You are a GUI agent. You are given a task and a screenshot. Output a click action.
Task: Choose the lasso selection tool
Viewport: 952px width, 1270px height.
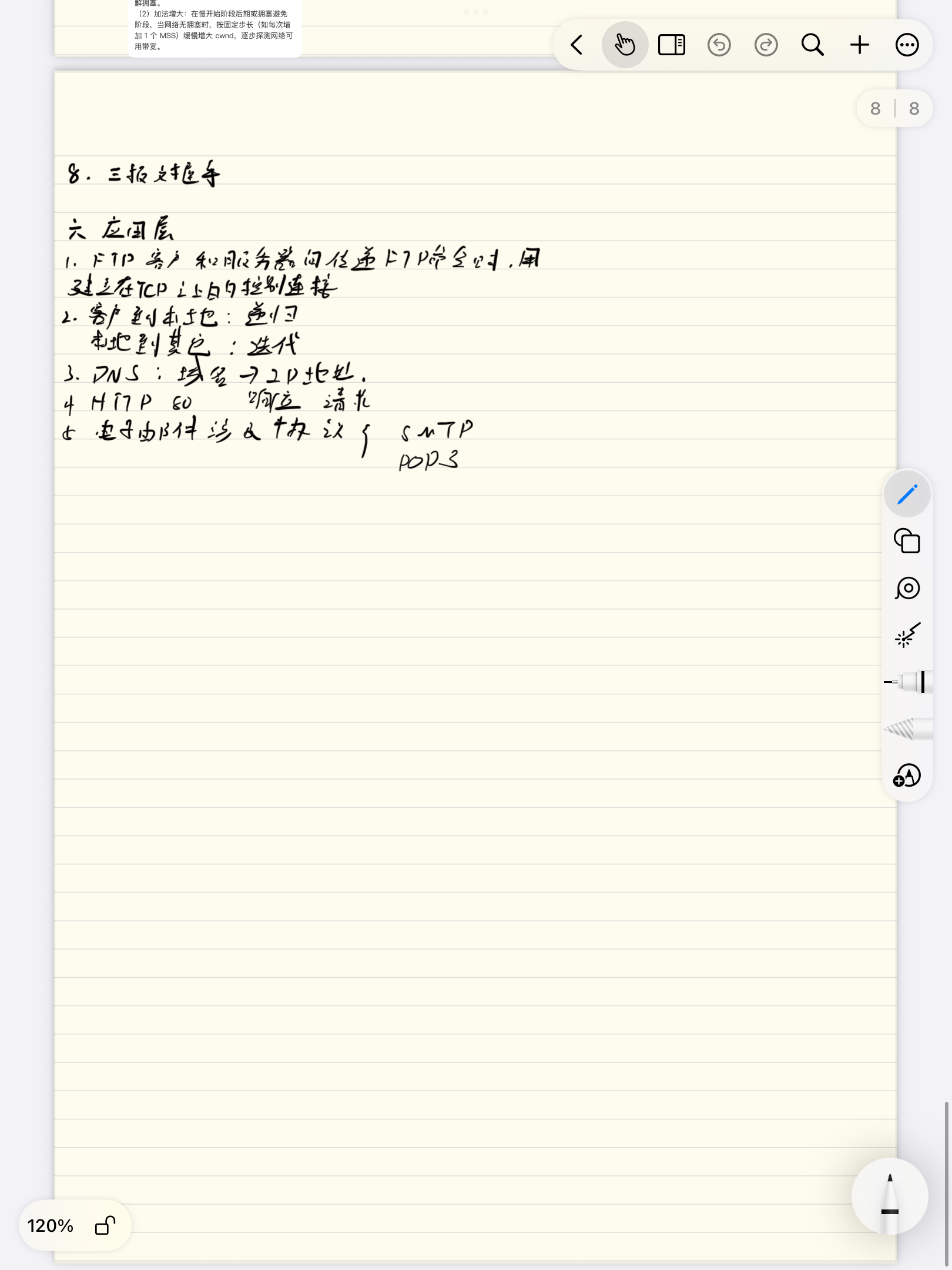tap(907, 588)
